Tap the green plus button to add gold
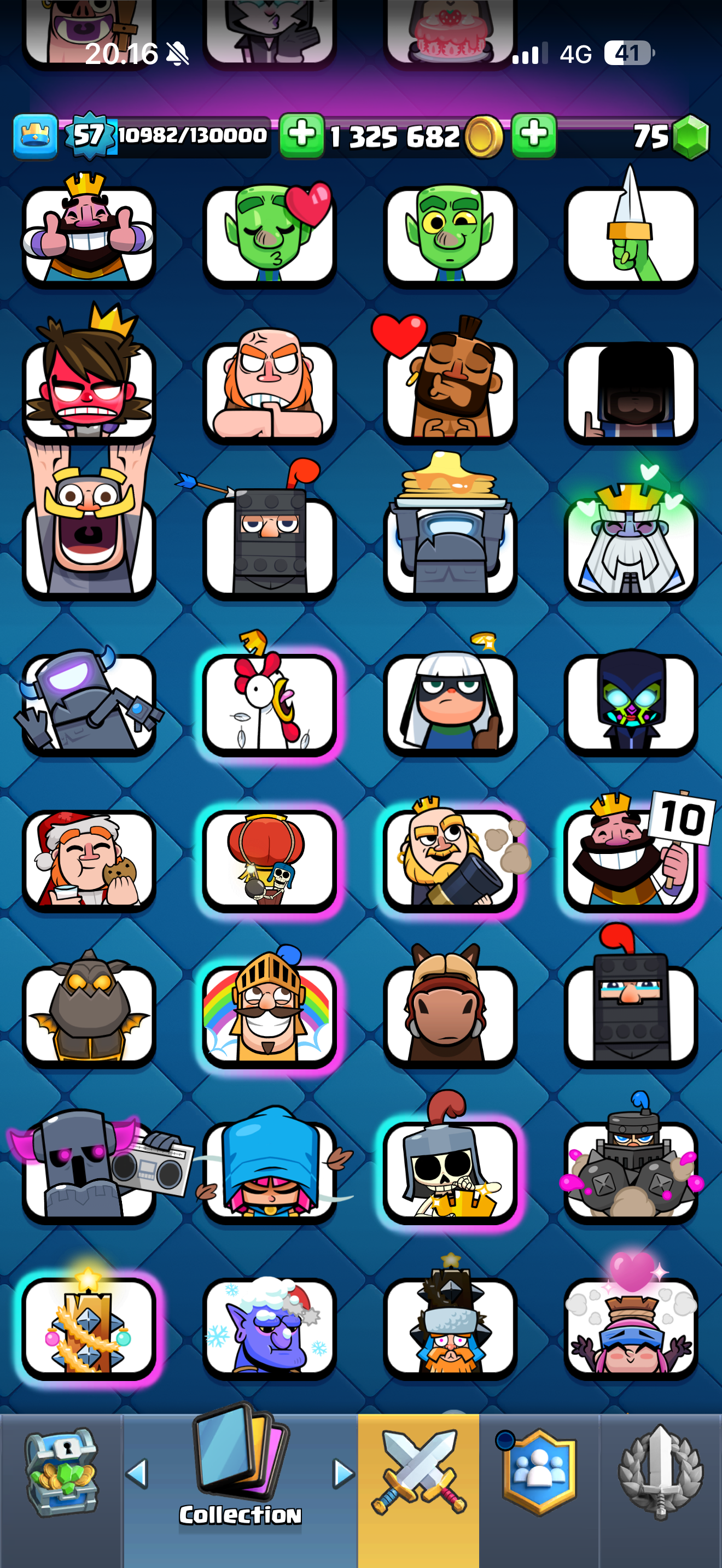 [301, 135]
